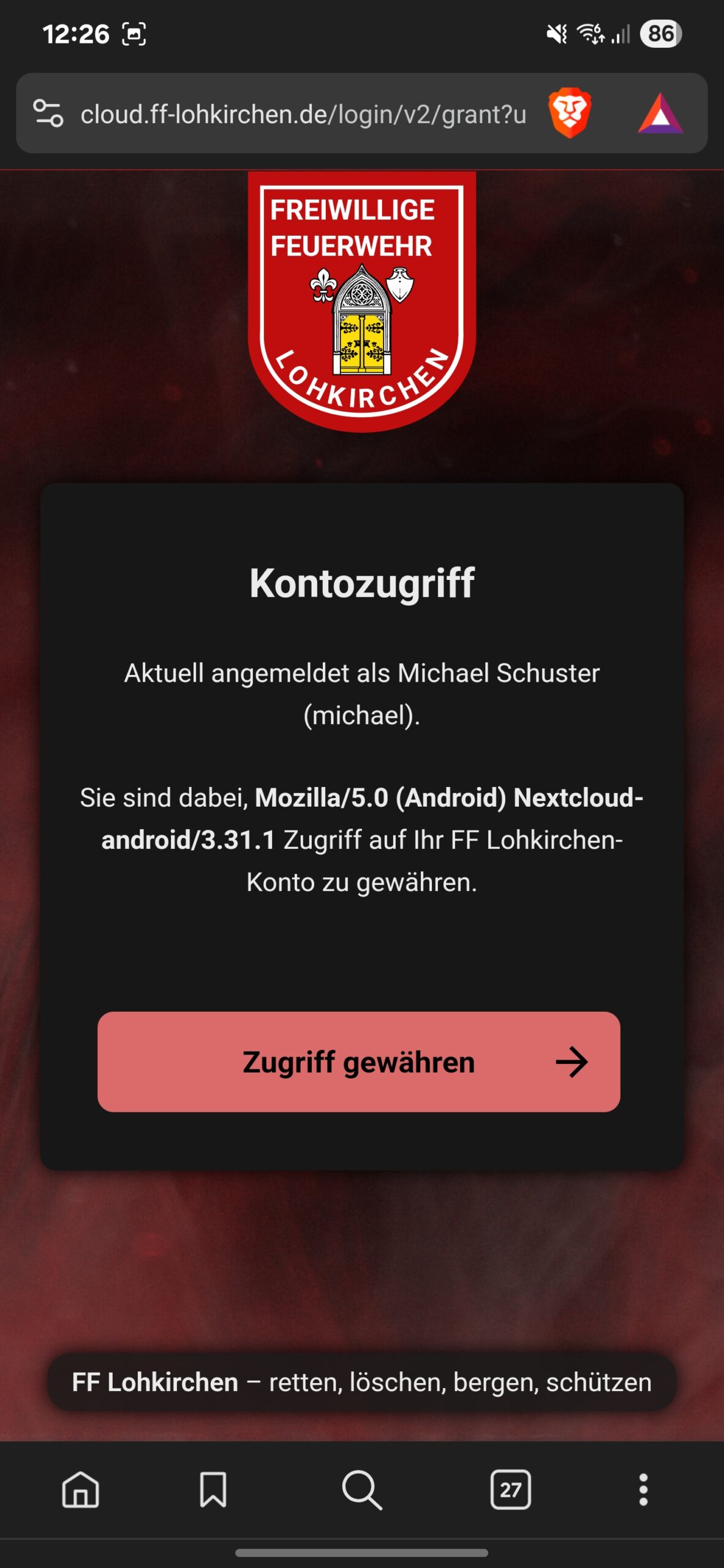Open Brave Rewards triangle icon
The width and height of the screenshot is (724, 1568).
660,114
